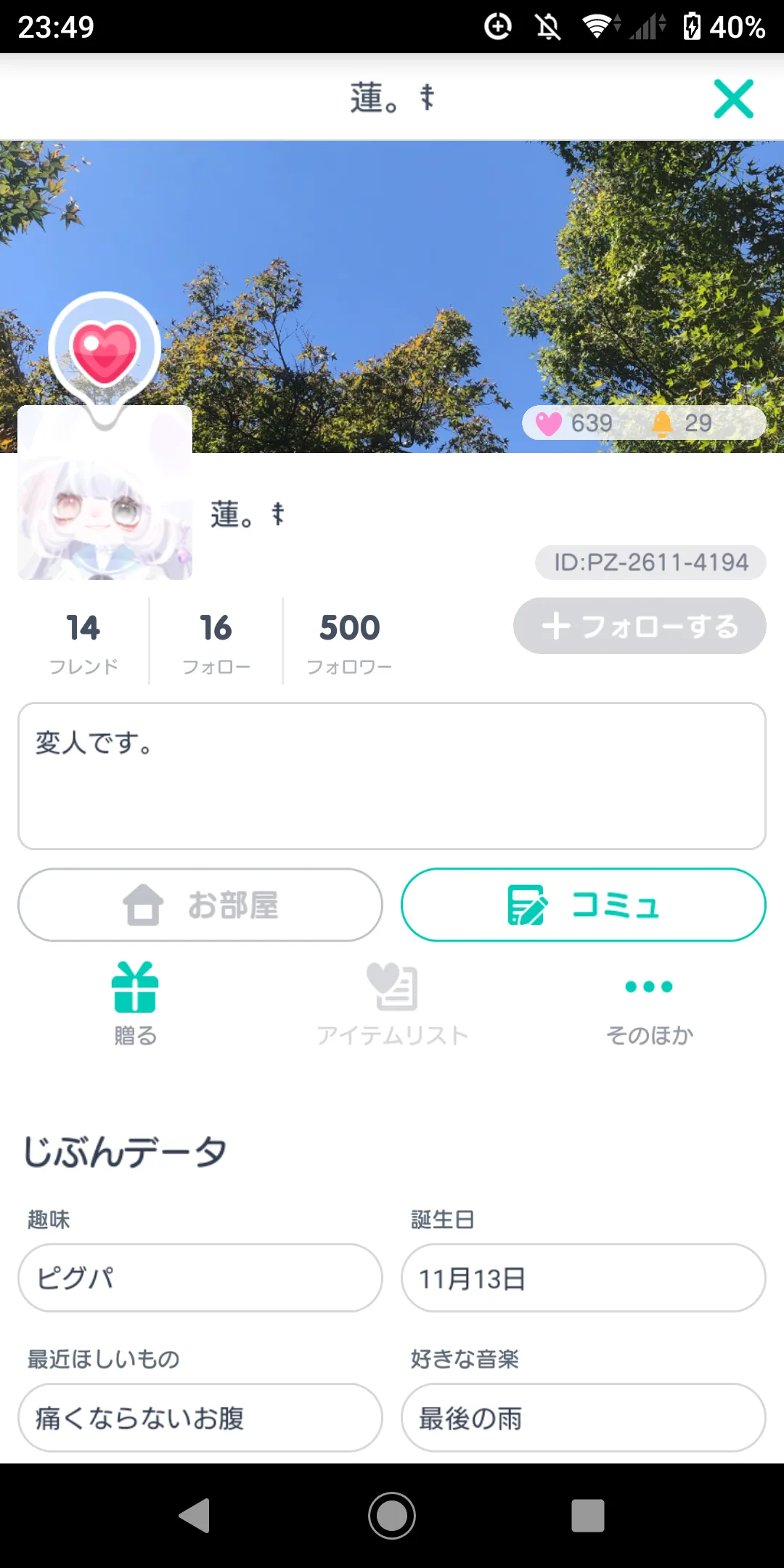Open the お部屋 room button
The width and height of the screenshot is (784, 1568).
[200, 905]
